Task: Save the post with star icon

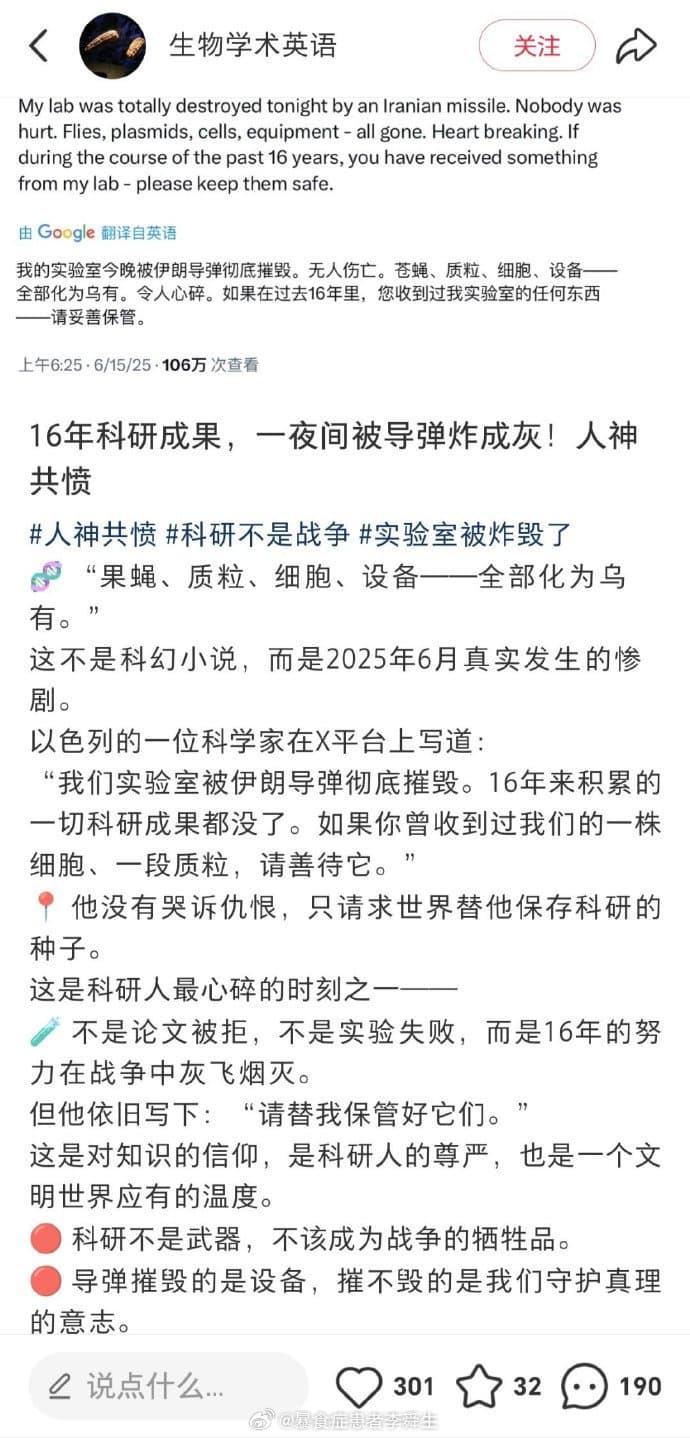Action: pos(478,1387)
